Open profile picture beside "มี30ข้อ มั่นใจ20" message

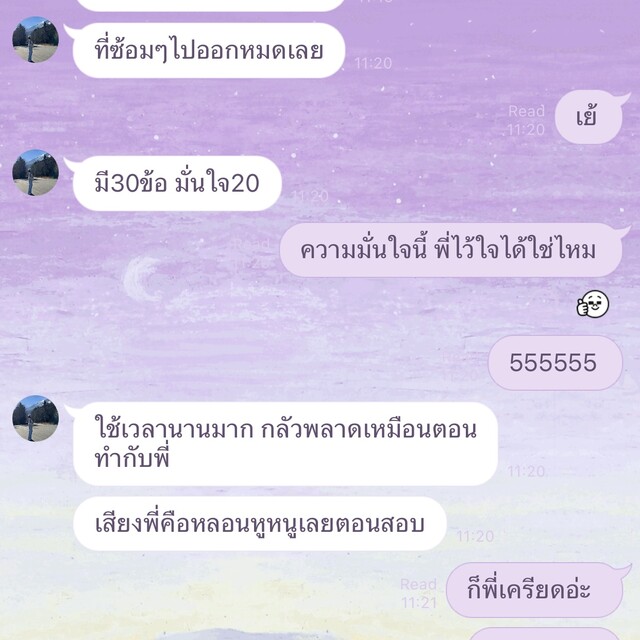pos(35,173)
